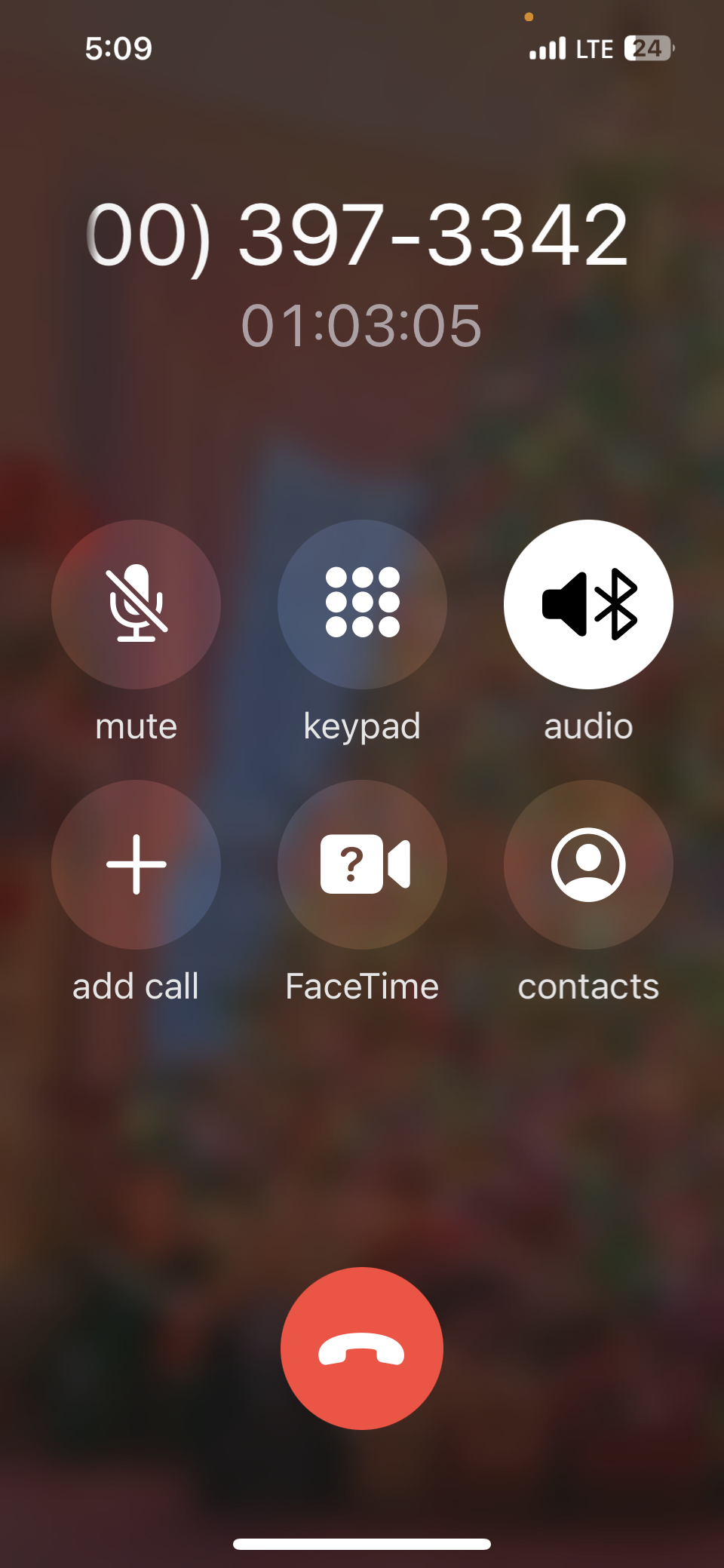
Task: Start a FaceTime video call
Action: pyautogui.click(x=362, y=864)
